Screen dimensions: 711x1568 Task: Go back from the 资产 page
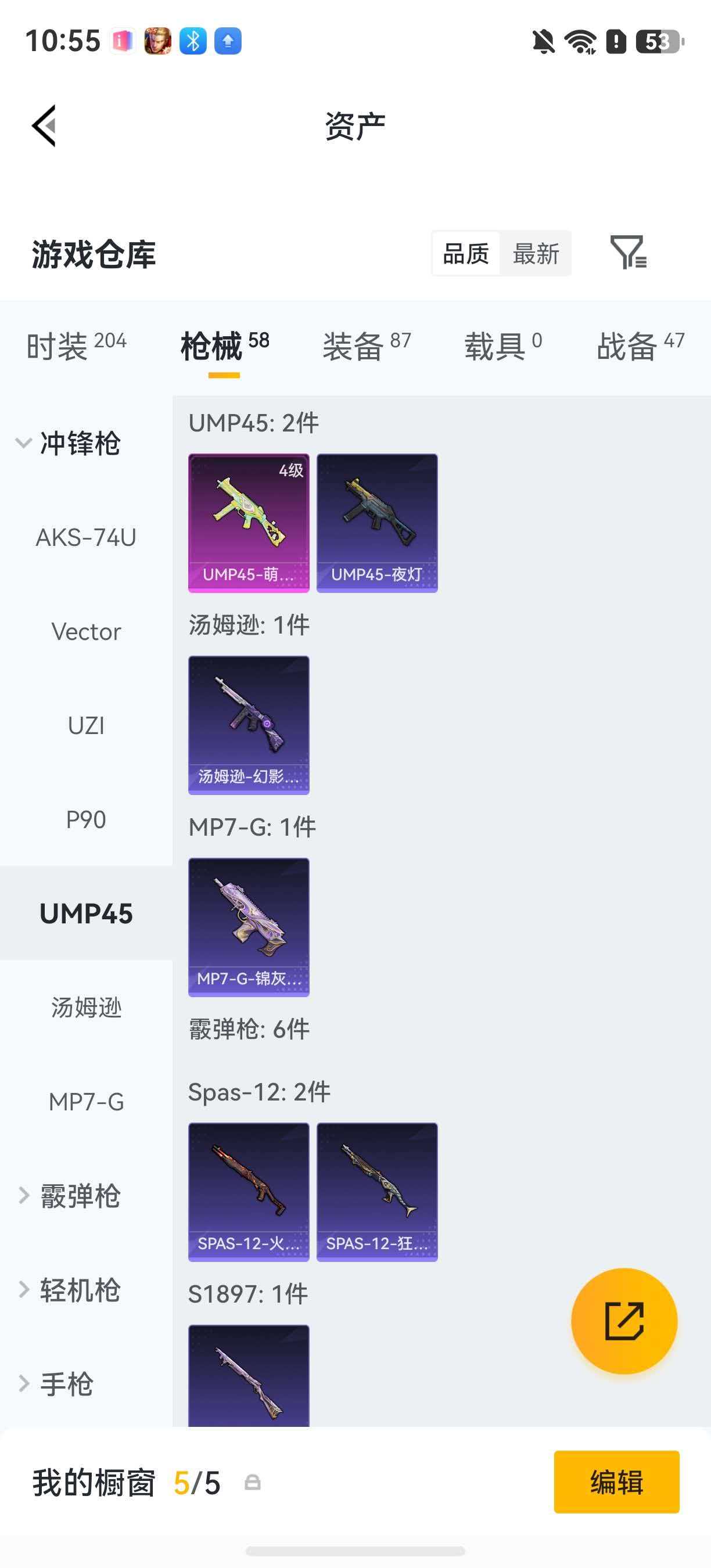coord(44,126)
